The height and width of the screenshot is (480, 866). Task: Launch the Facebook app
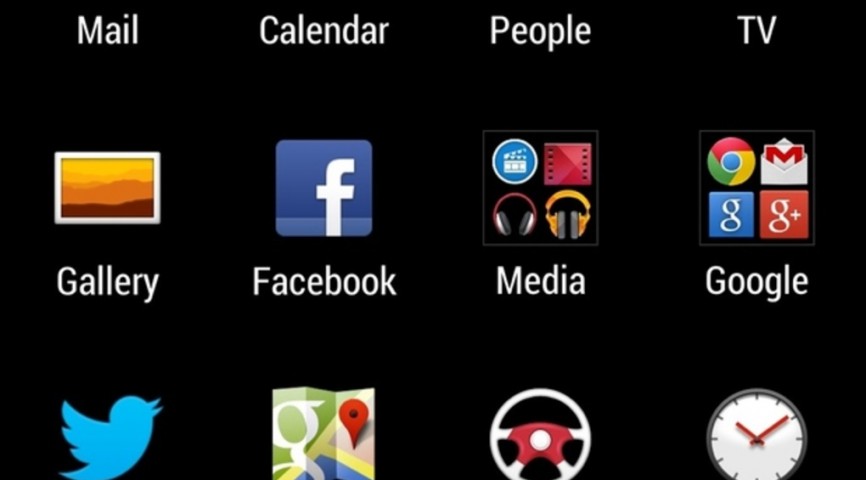(324, 188)
